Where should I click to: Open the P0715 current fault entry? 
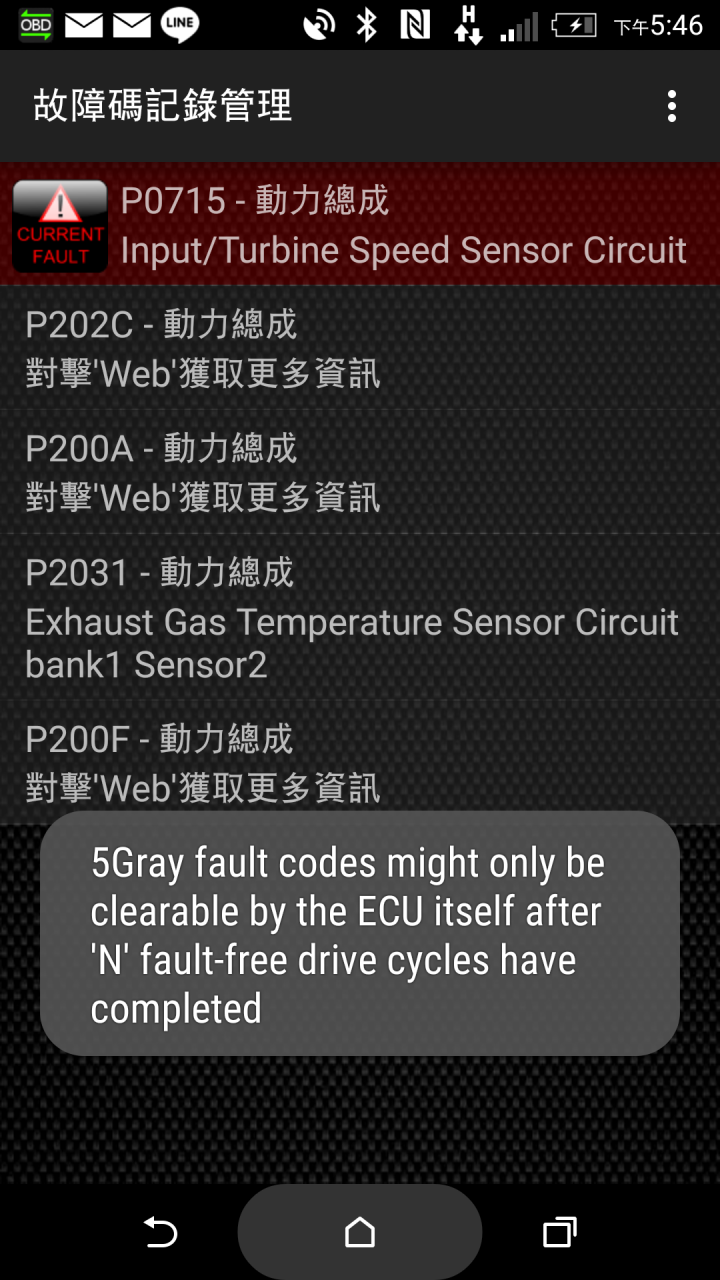(x=360, y=225)
